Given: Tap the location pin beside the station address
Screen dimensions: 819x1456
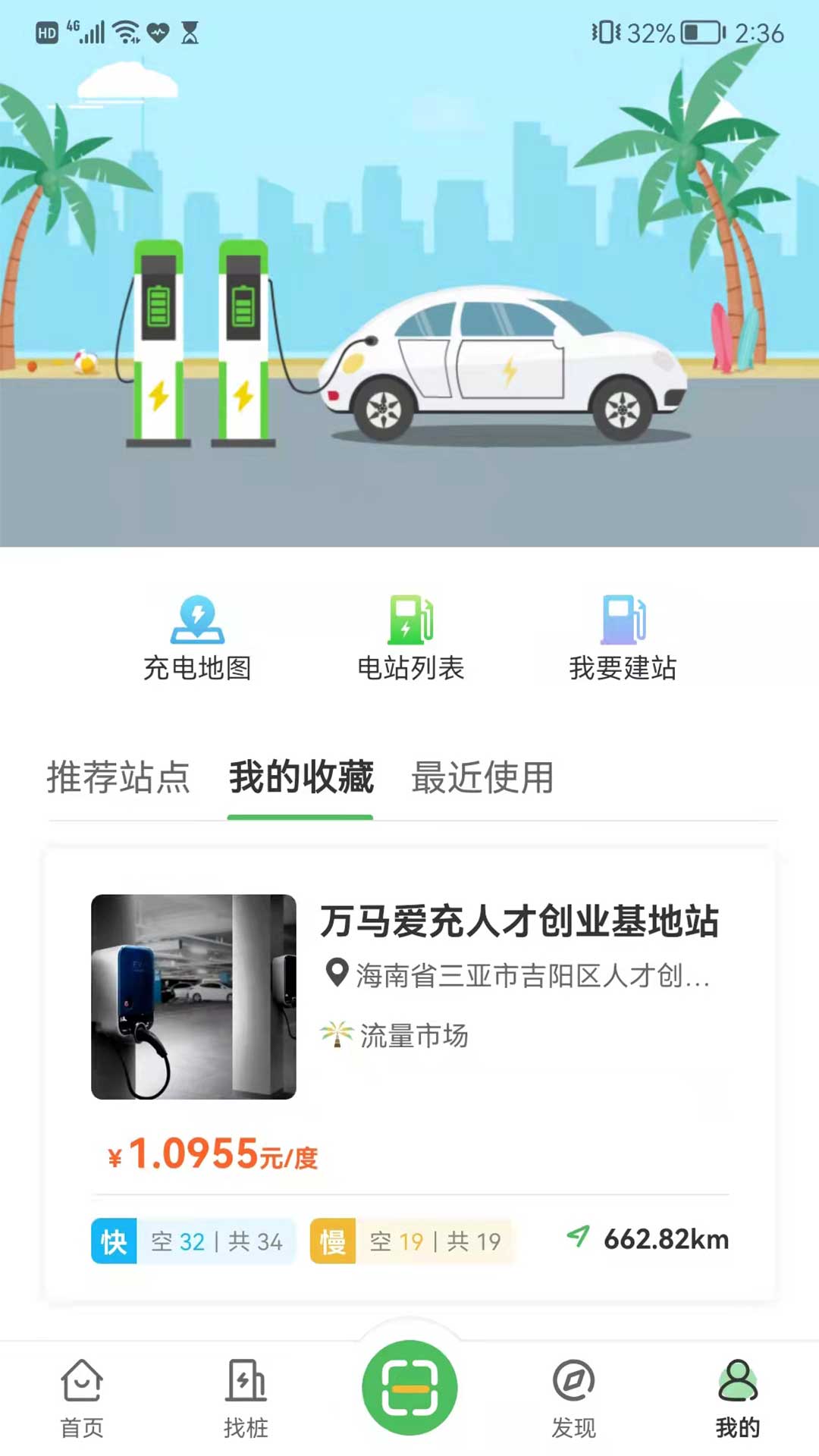Looking at the screenshot, I should pyautogui.click(x=336, y=973).
